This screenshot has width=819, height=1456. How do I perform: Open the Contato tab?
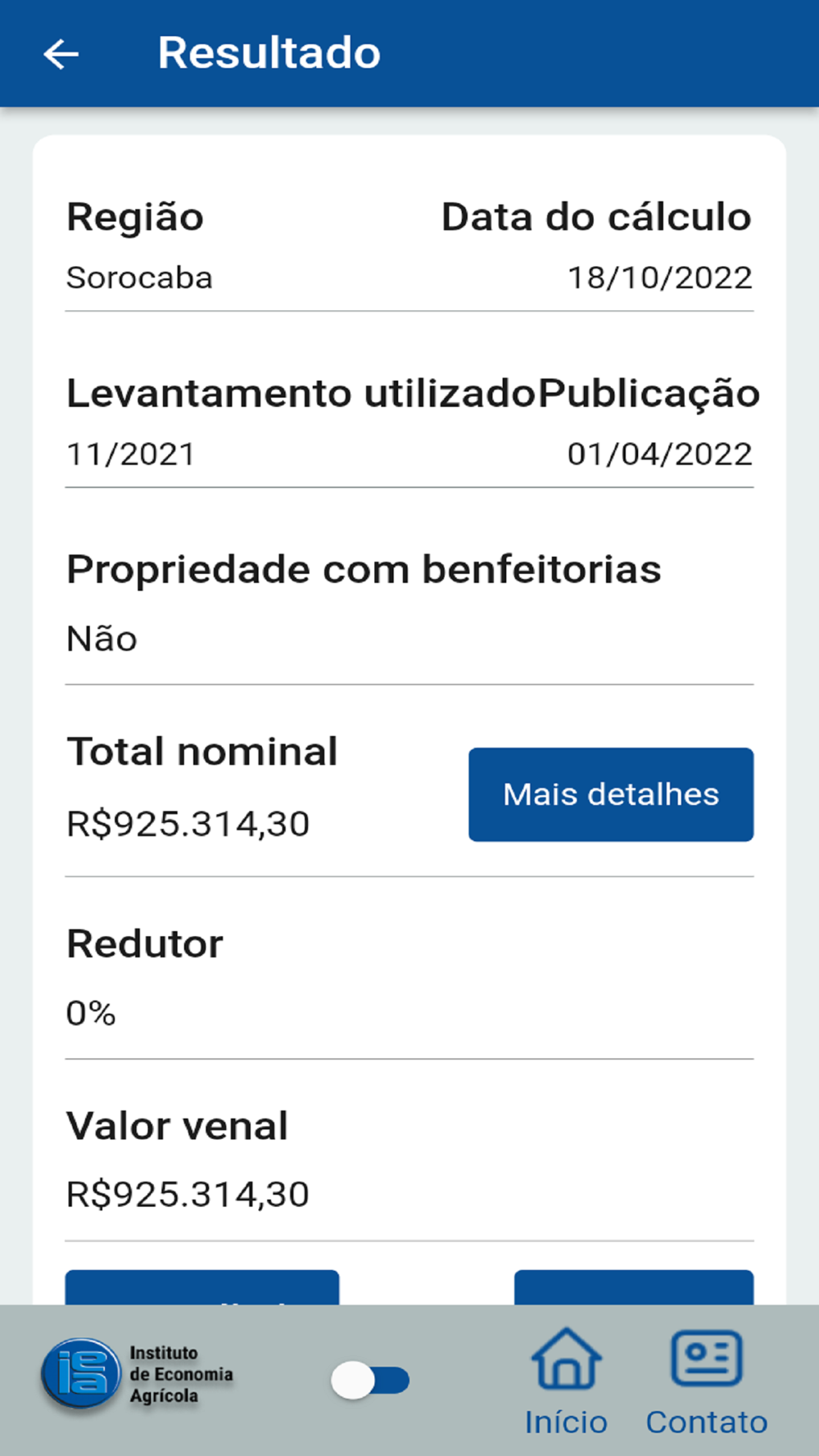[x=707, y=1381]
